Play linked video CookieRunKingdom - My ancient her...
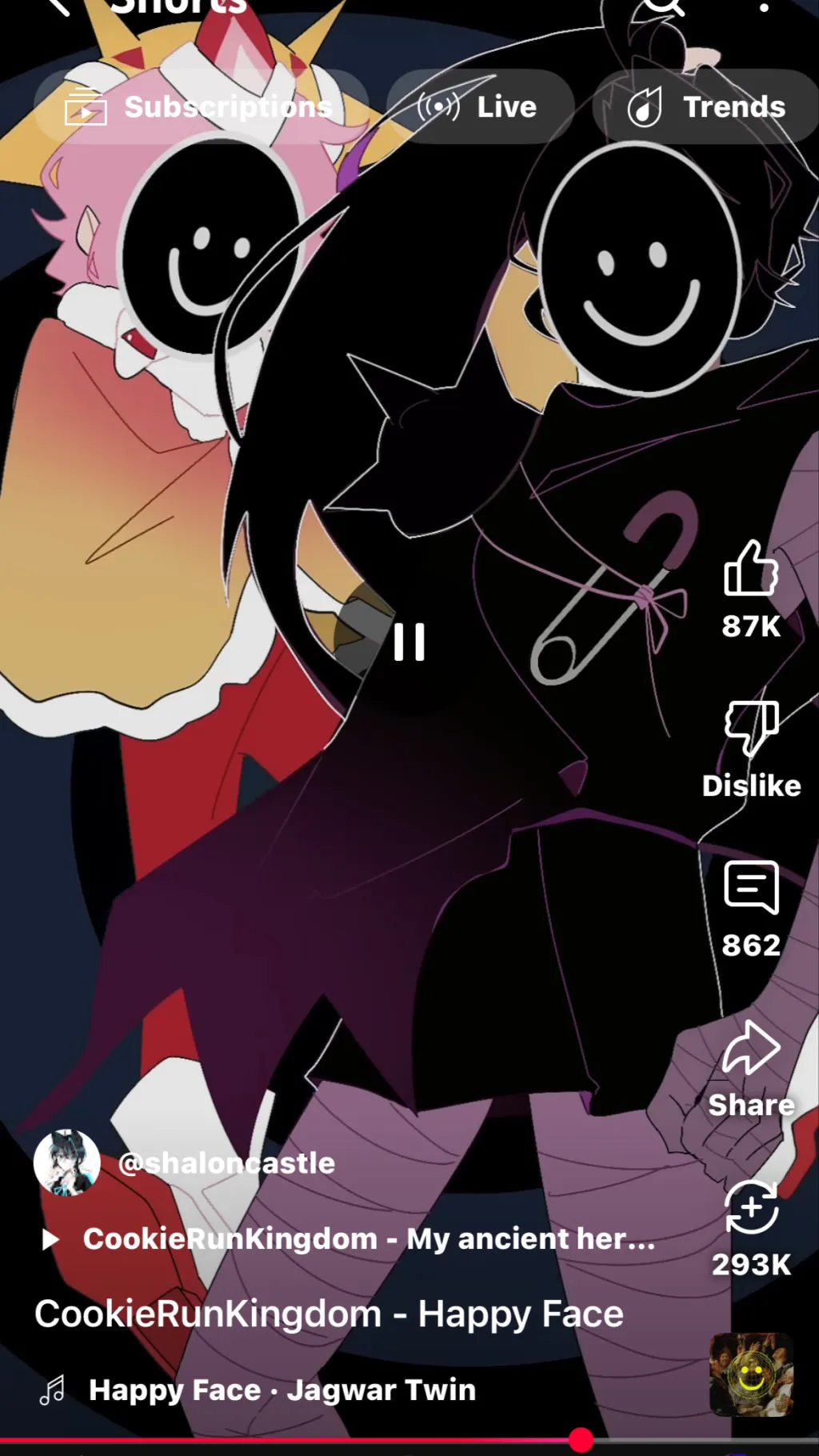 (368, 1238)
